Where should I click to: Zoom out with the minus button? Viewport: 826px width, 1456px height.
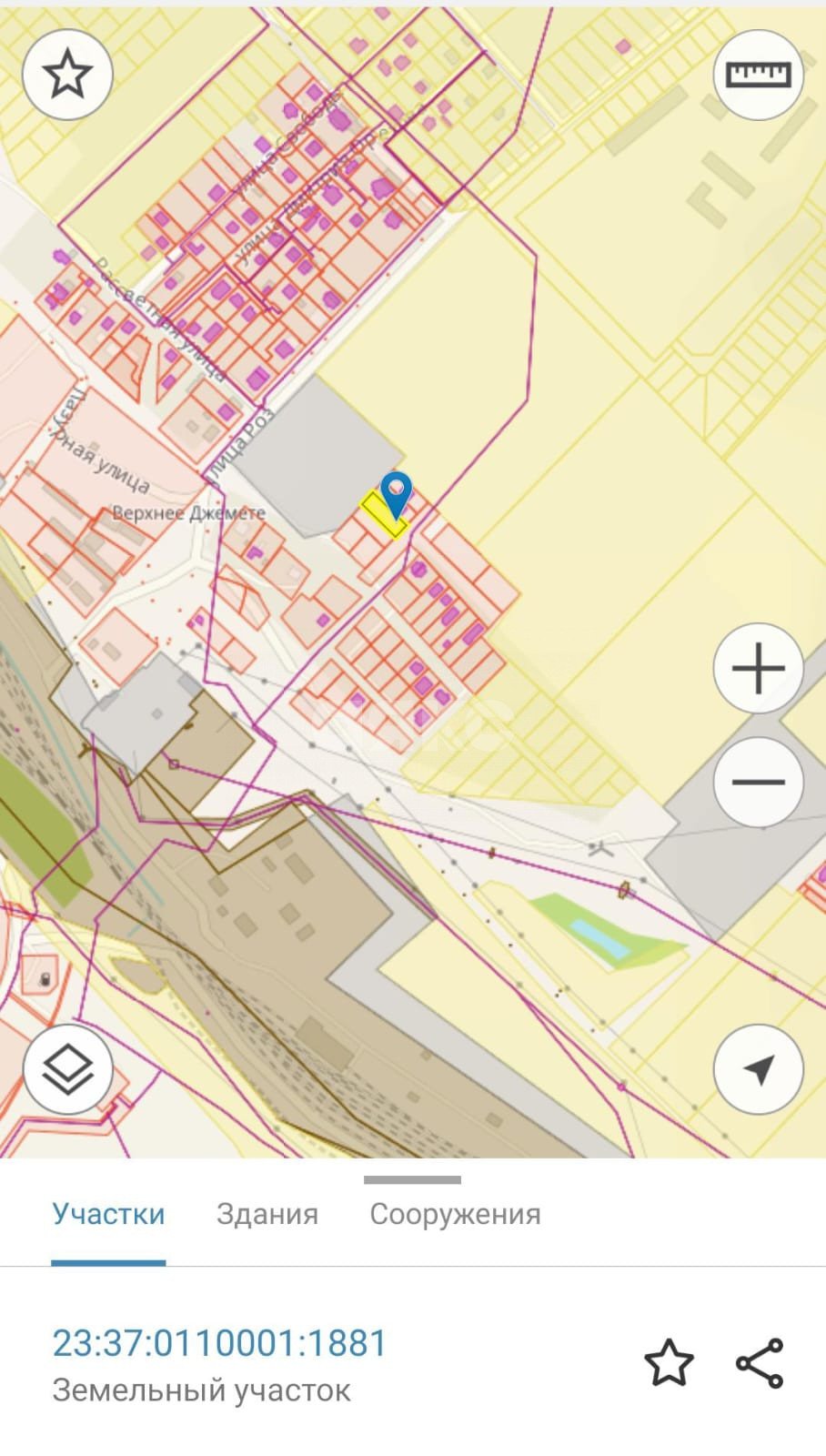coord(758,783)
